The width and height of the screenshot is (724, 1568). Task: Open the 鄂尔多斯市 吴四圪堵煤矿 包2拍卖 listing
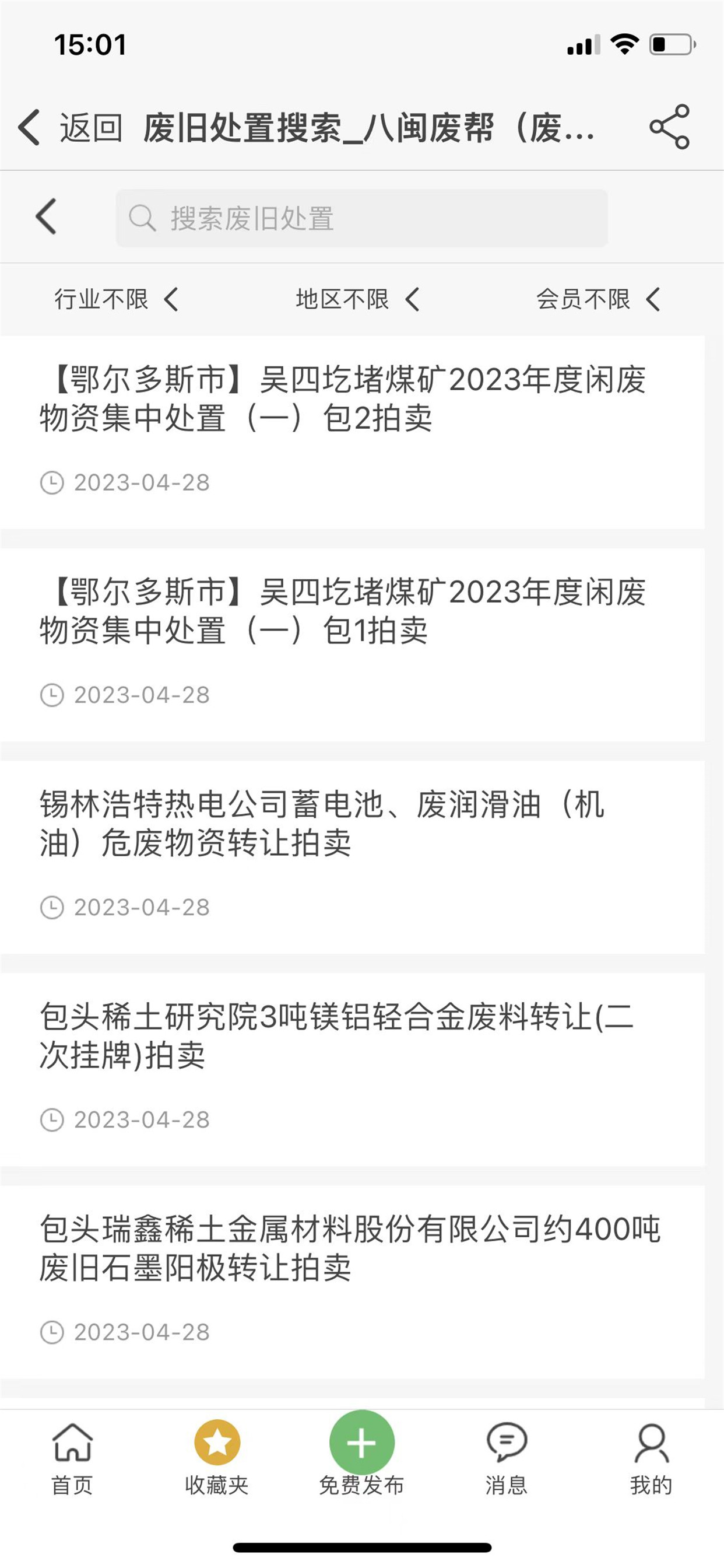[x=352, y=432]
